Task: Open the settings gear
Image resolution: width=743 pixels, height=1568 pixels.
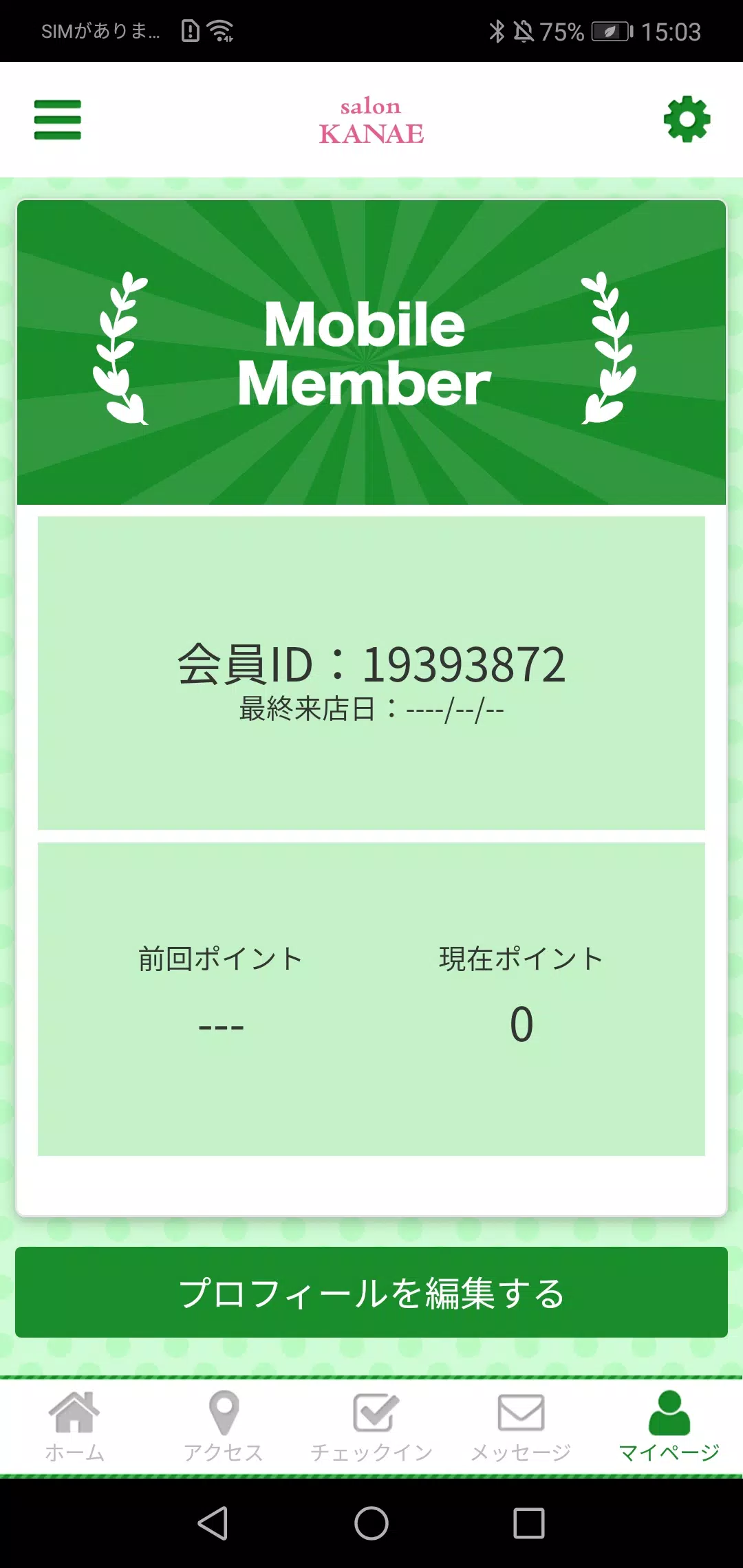Action: (x=687, y=120)
